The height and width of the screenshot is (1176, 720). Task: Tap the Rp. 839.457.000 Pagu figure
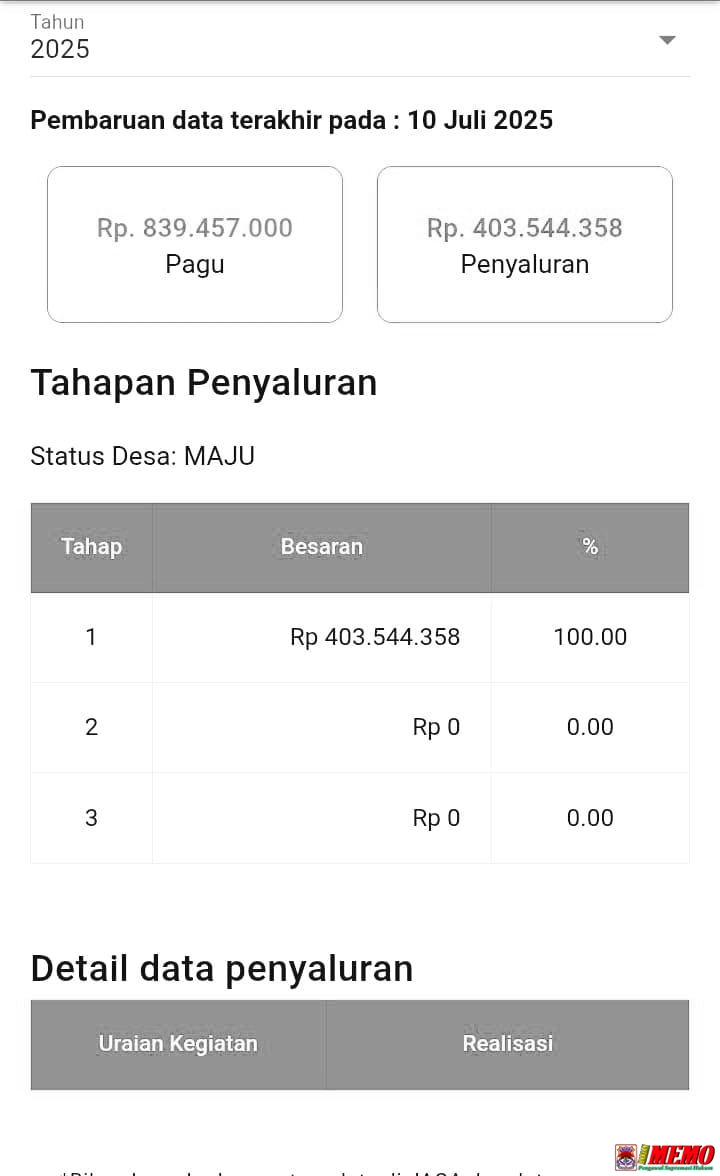coord(194,228)
